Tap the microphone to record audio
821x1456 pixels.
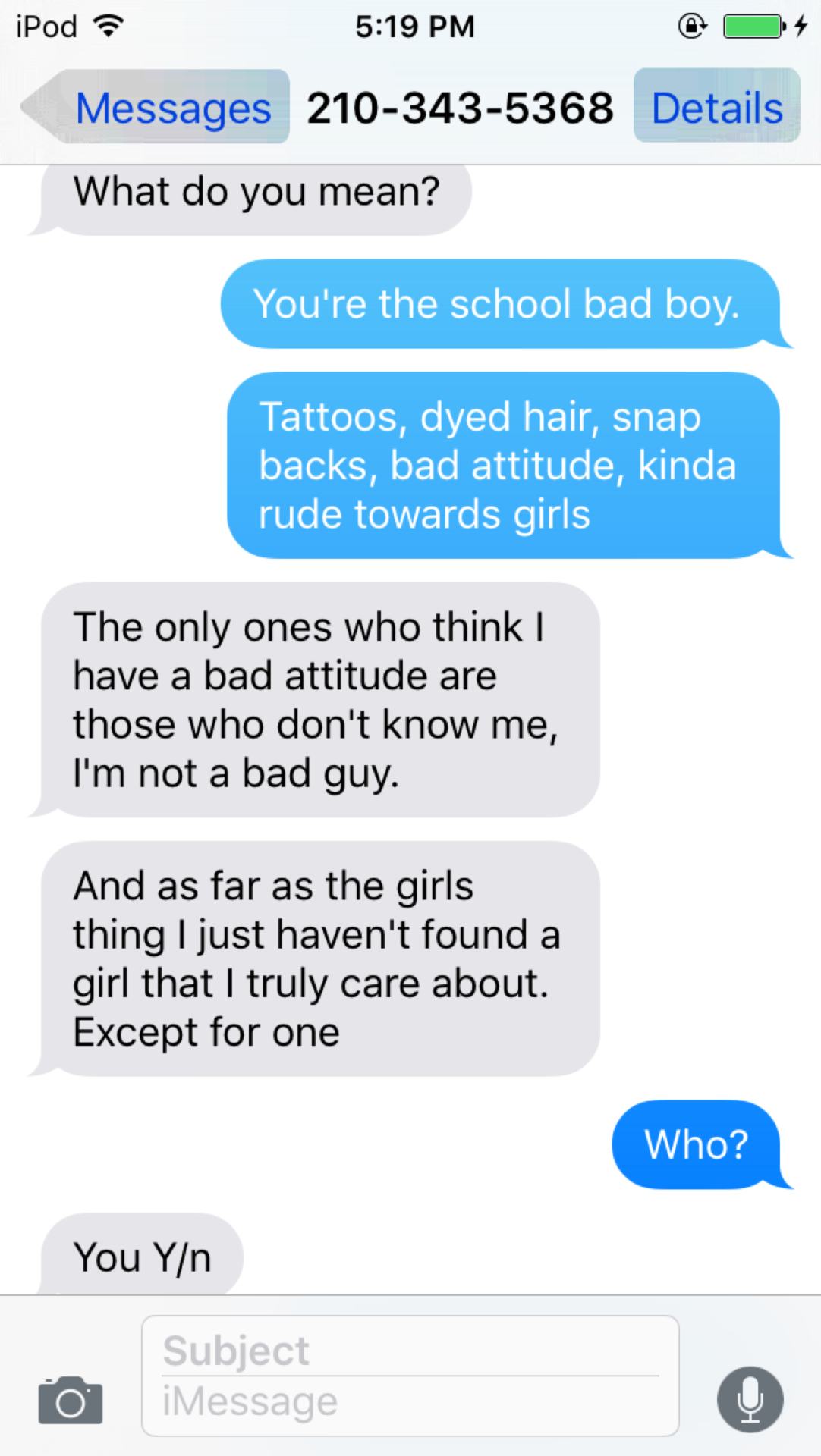pyautogui.click(x=750, y=1399)
